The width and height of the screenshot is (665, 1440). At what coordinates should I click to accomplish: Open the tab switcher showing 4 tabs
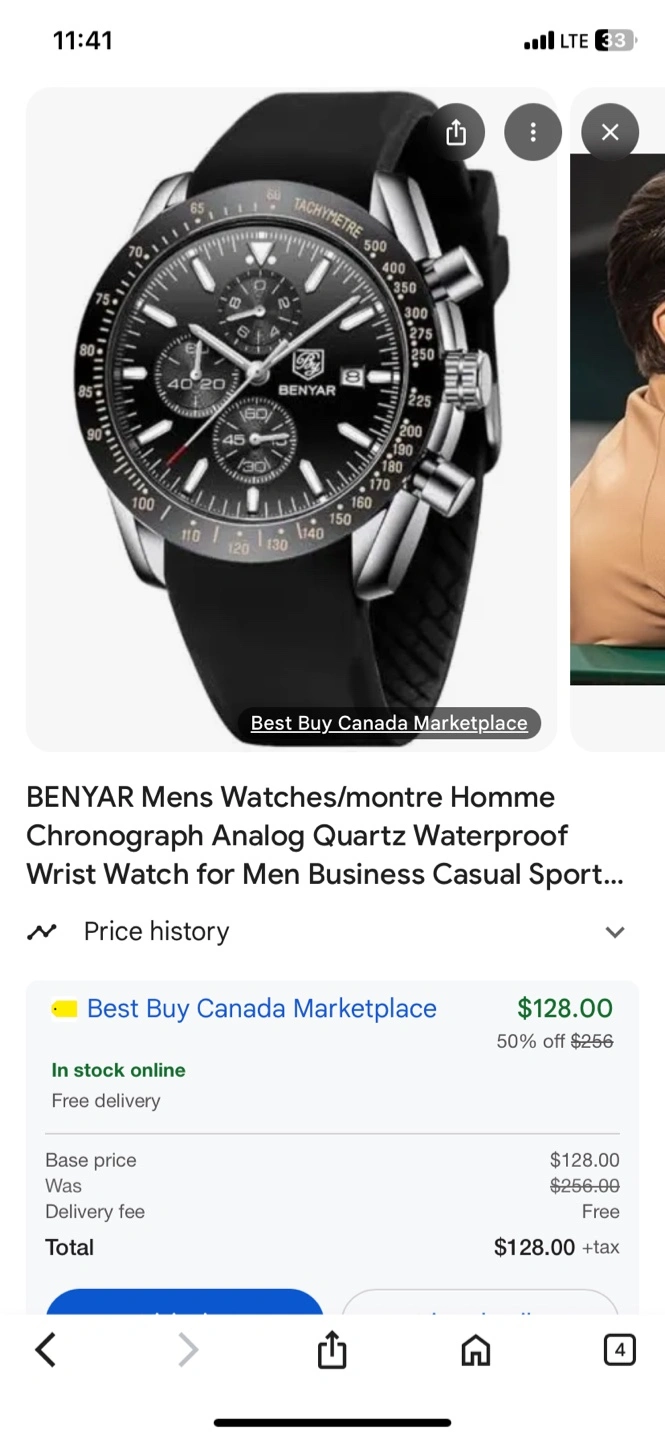619,1351
